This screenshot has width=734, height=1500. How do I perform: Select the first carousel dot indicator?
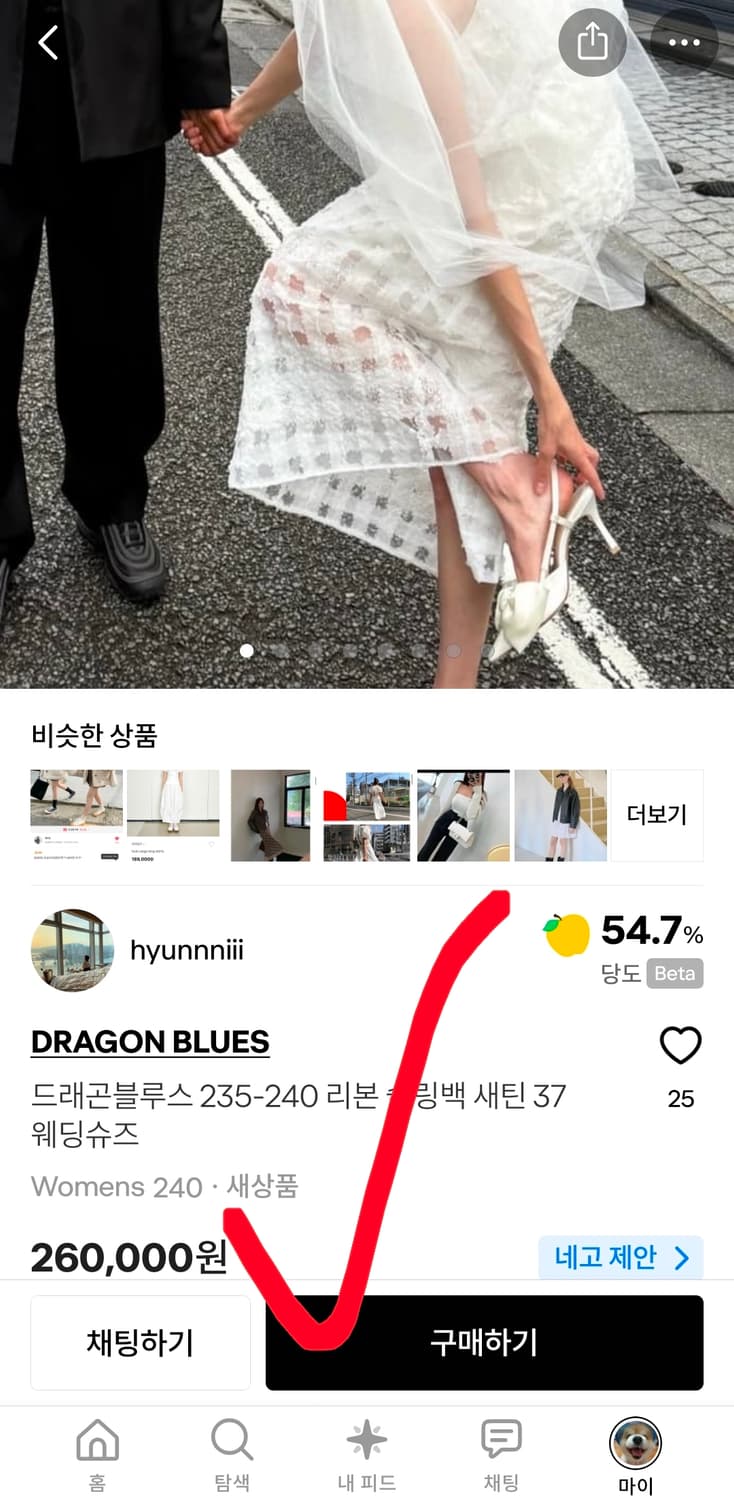click(x=247, y=651)
